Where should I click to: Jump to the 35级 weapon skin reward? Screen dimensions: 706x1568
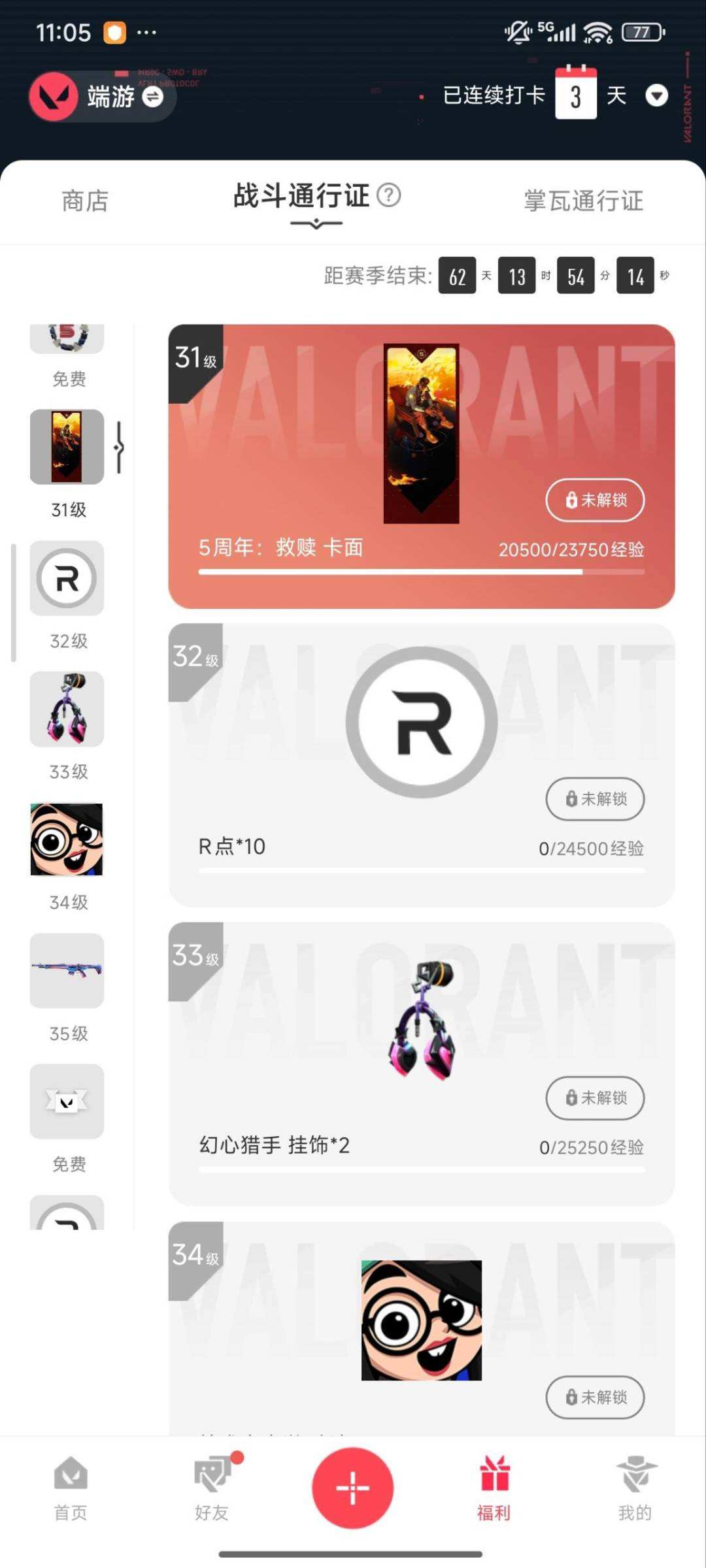click(67, 971)
